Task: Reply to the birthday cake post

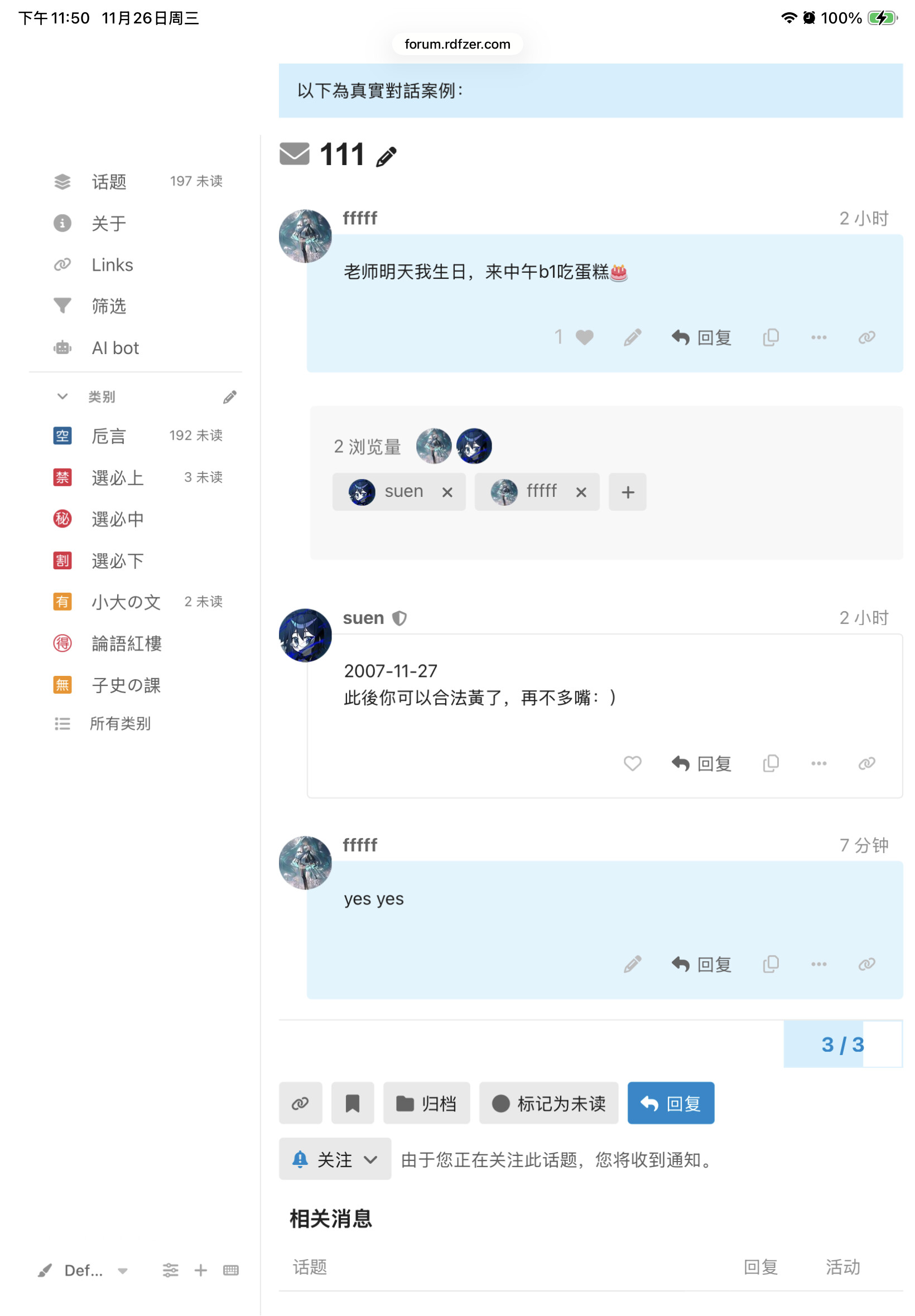Action: coord(701,337)
